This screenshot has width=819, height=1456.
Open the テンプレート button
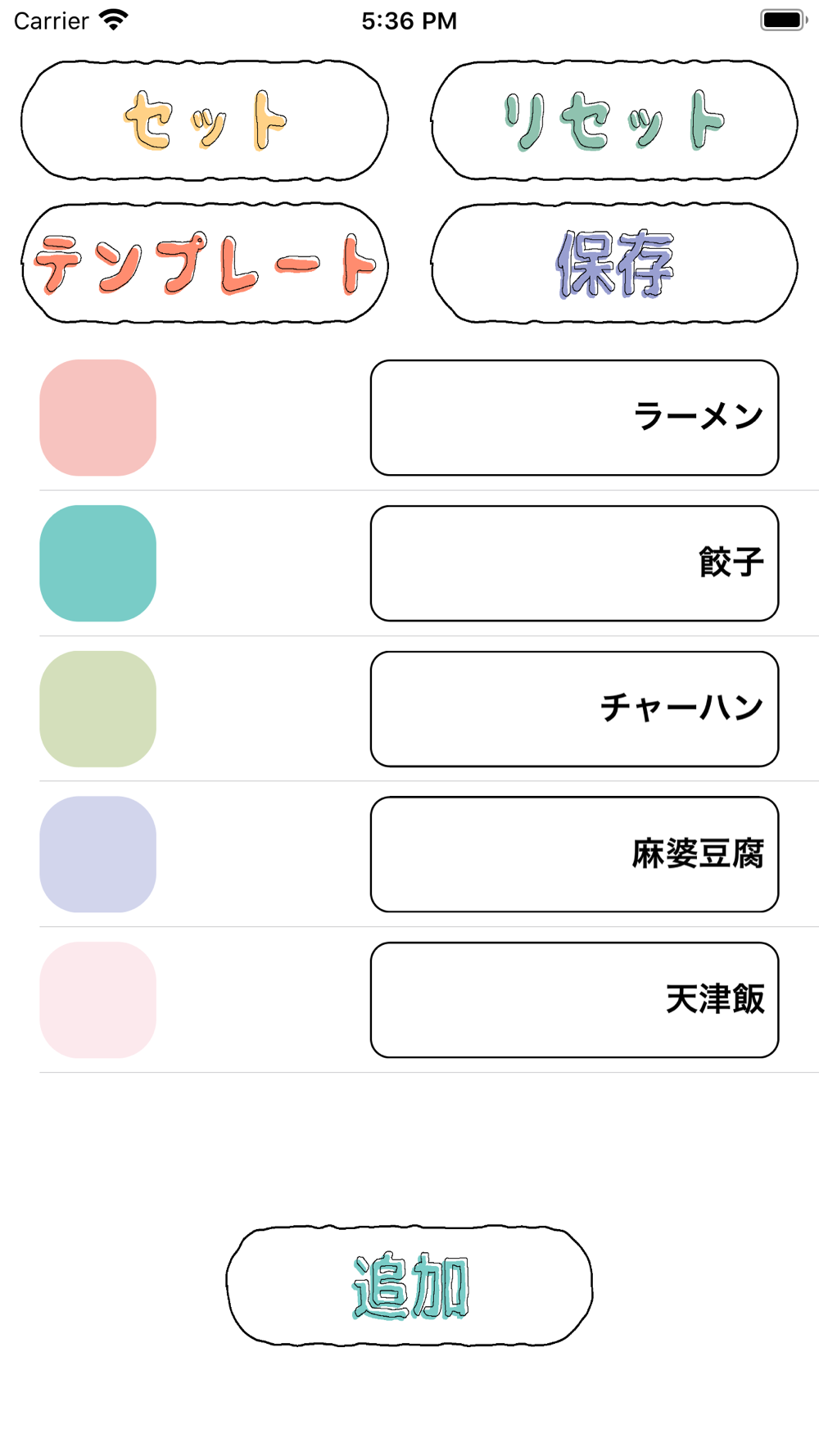point(205,264)
